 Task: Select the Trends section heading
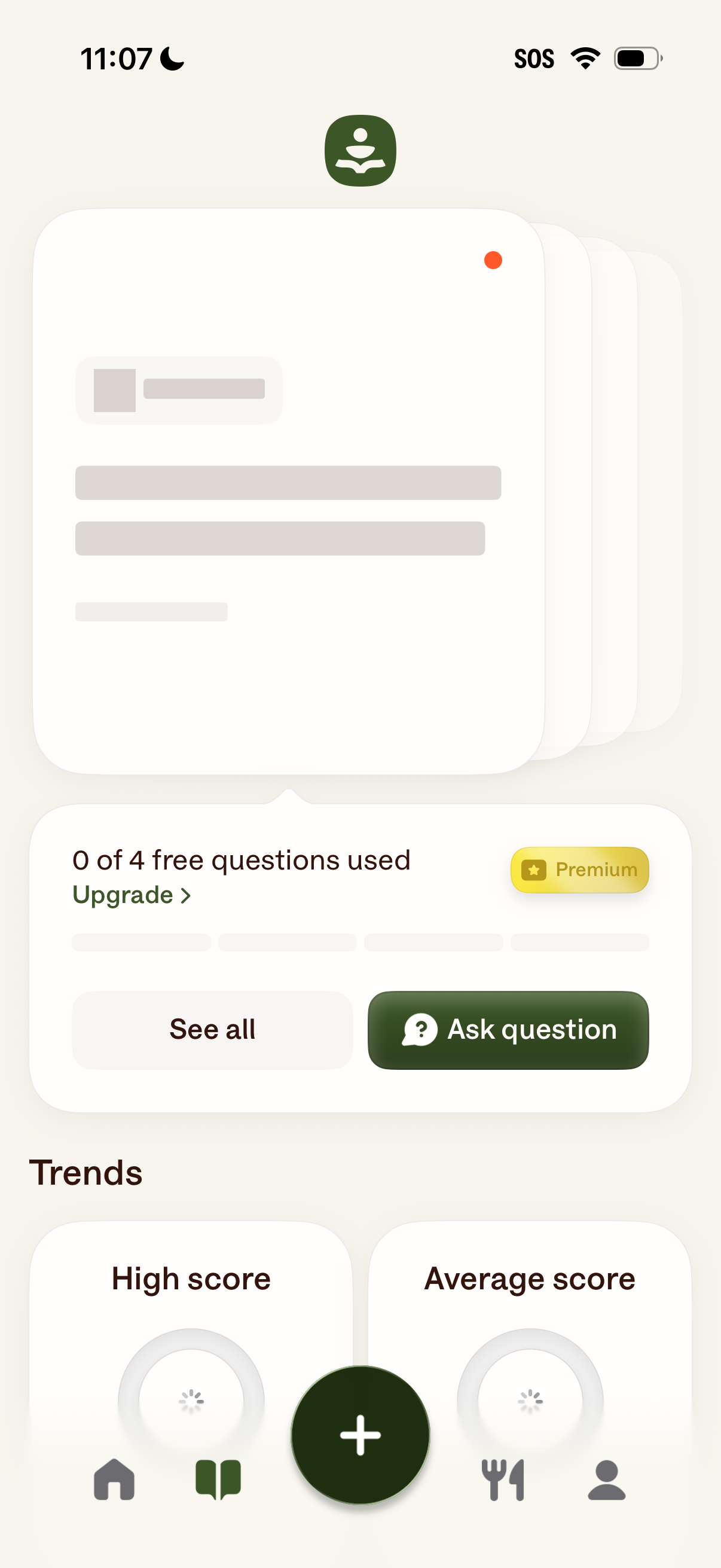tap(87, 1172)
